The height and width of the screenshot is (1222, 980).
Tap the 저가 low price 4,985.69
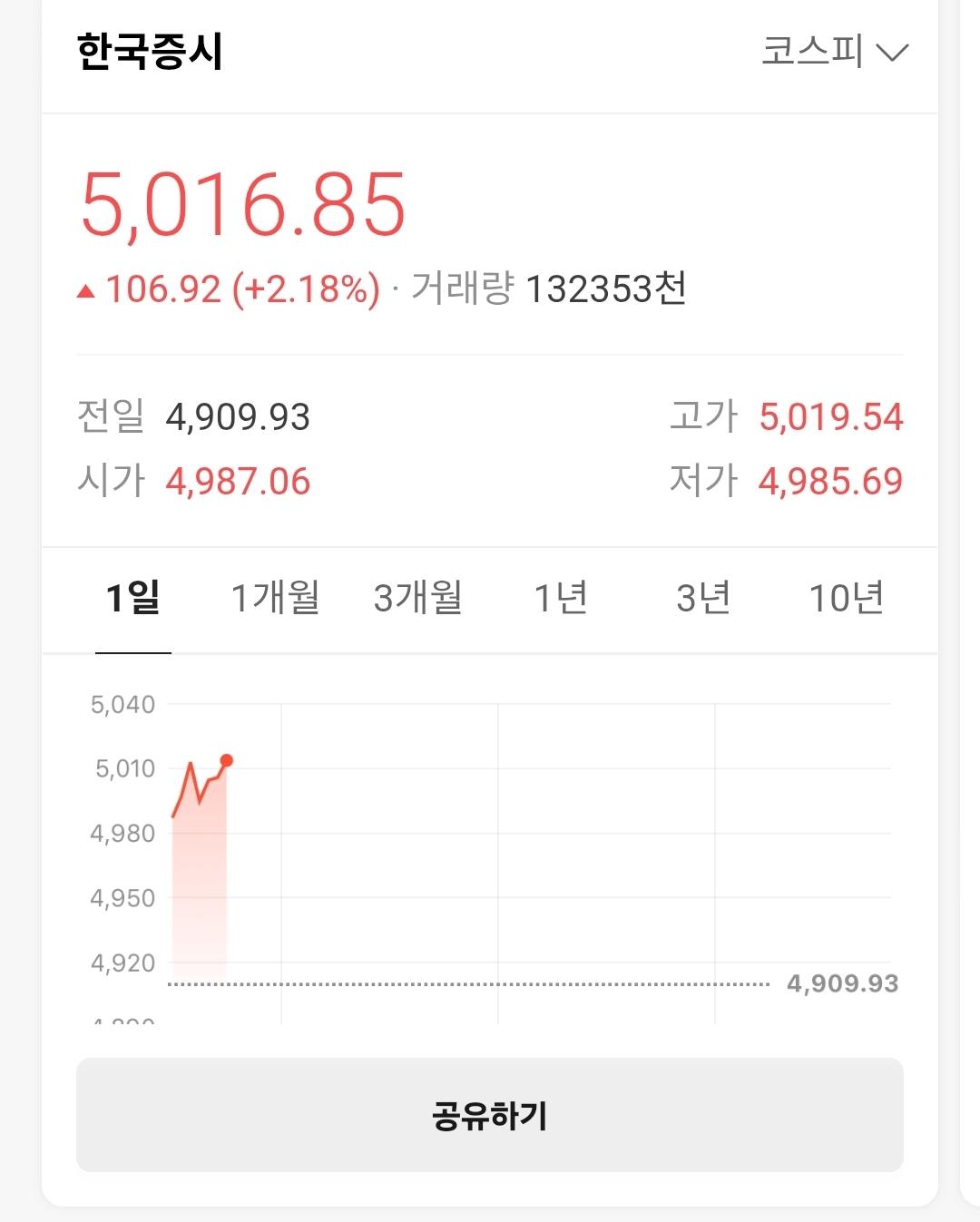click(x=831, y=481)
